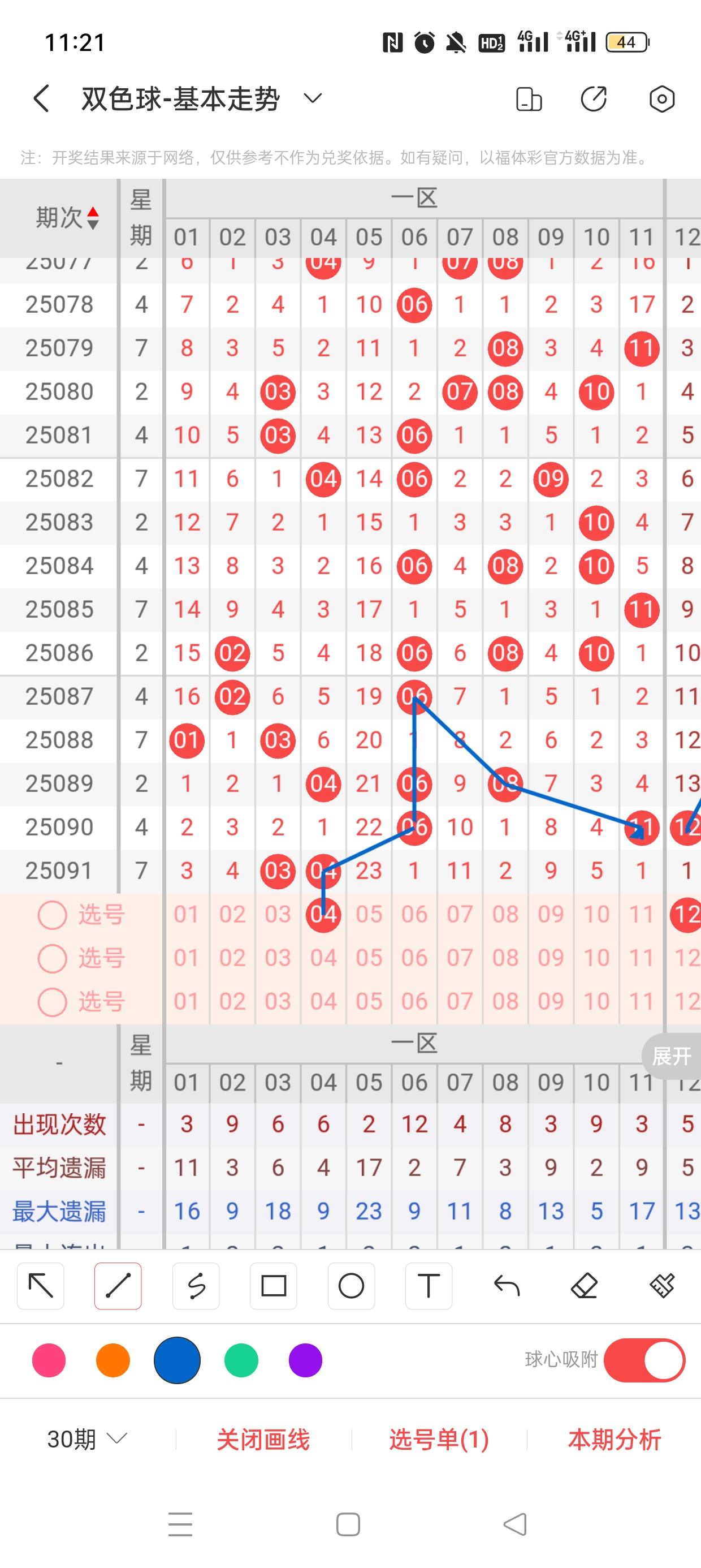Select the eraser tool
701x1568 pixels.
point(584,1286)
